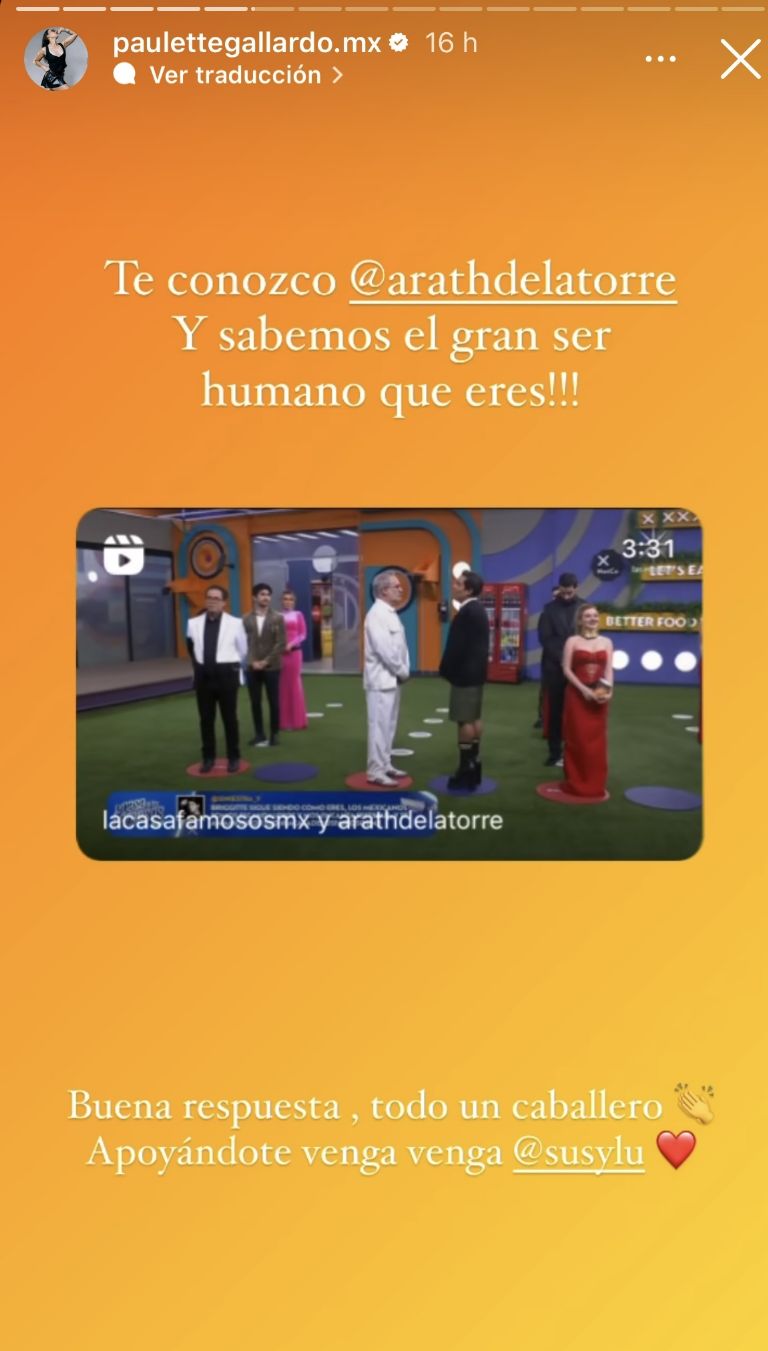The image size is (768, 1351).
Task: Open the three-dot story options menu
Action: coord(660,60)
